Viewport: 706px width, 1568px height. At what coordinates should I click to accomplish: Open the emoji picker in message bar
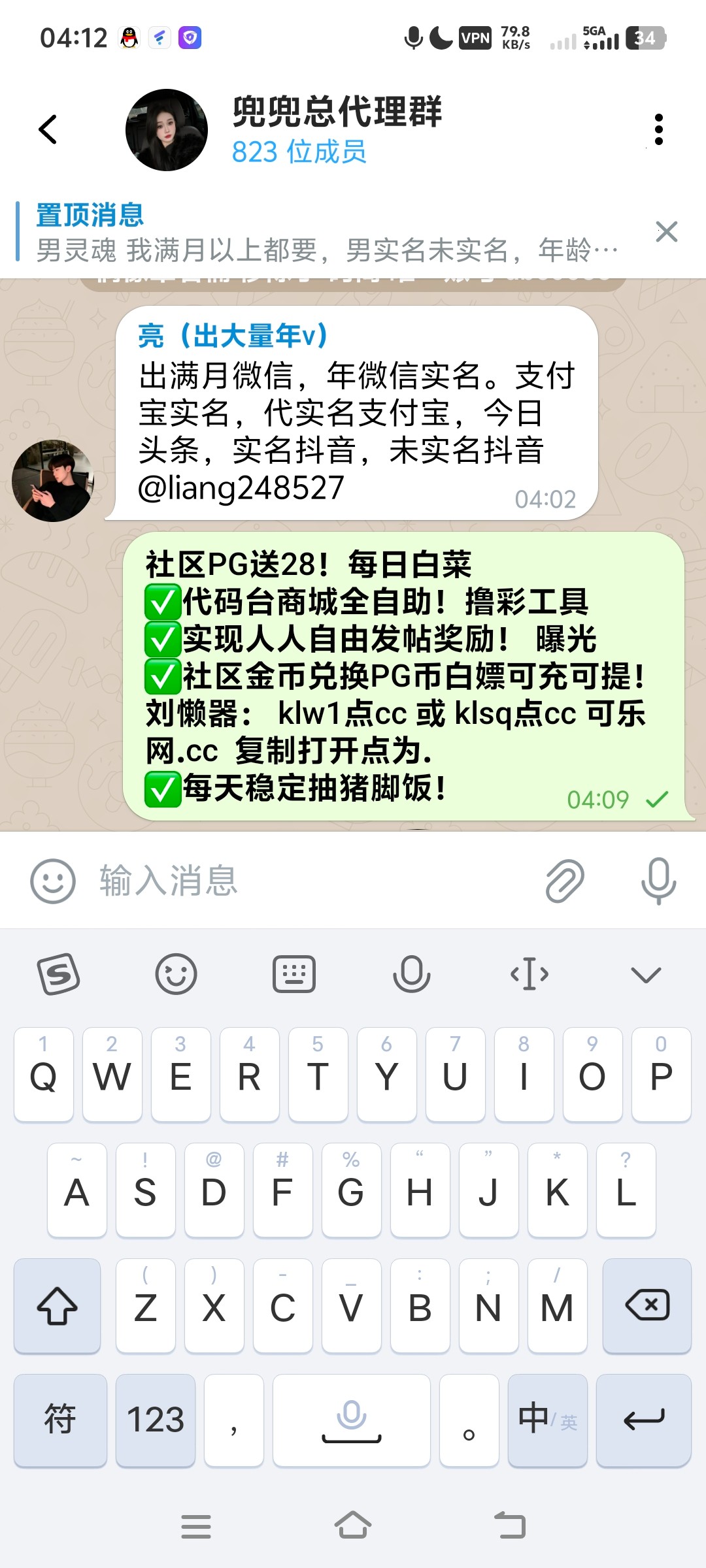[x=53, y=881]
